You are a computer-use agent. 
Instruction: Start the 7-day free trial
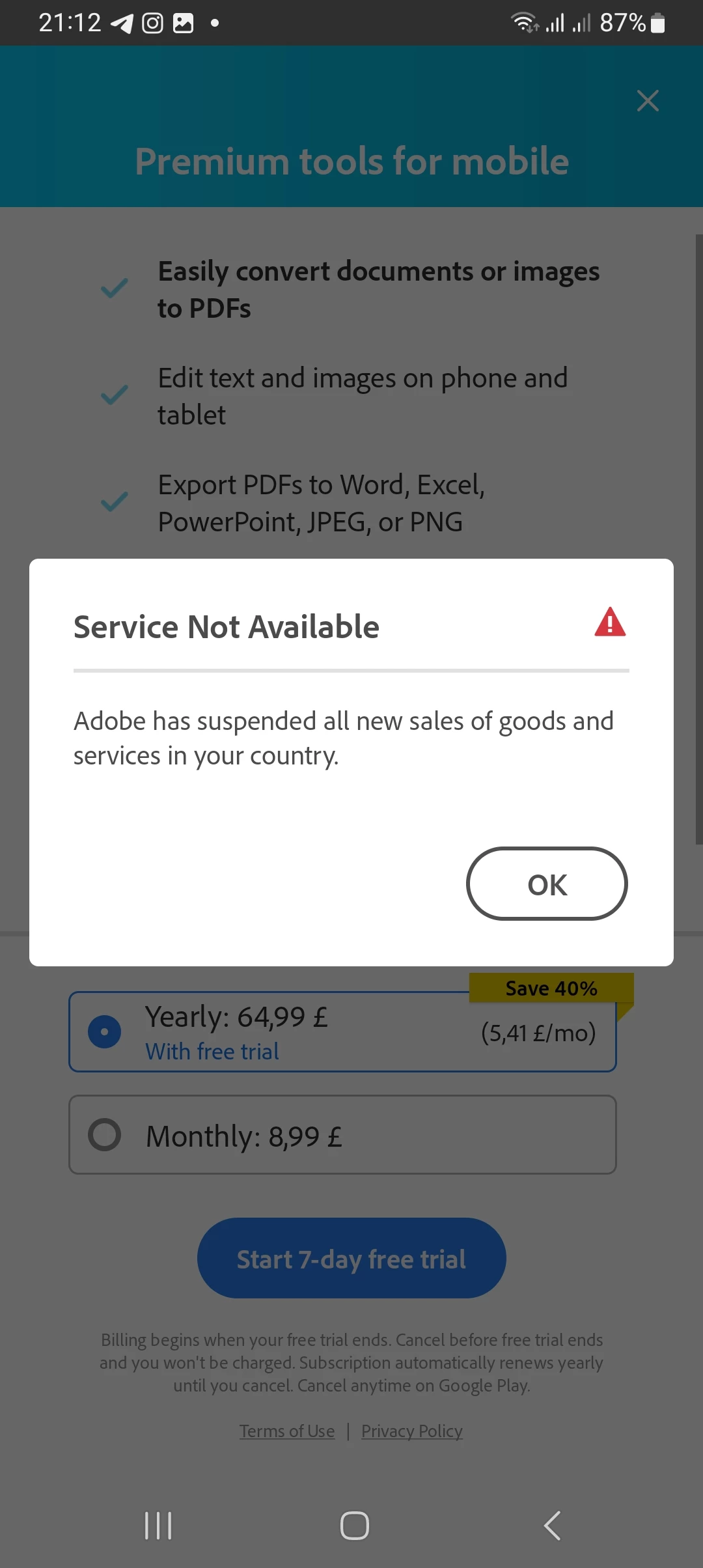pos(351,1259)
